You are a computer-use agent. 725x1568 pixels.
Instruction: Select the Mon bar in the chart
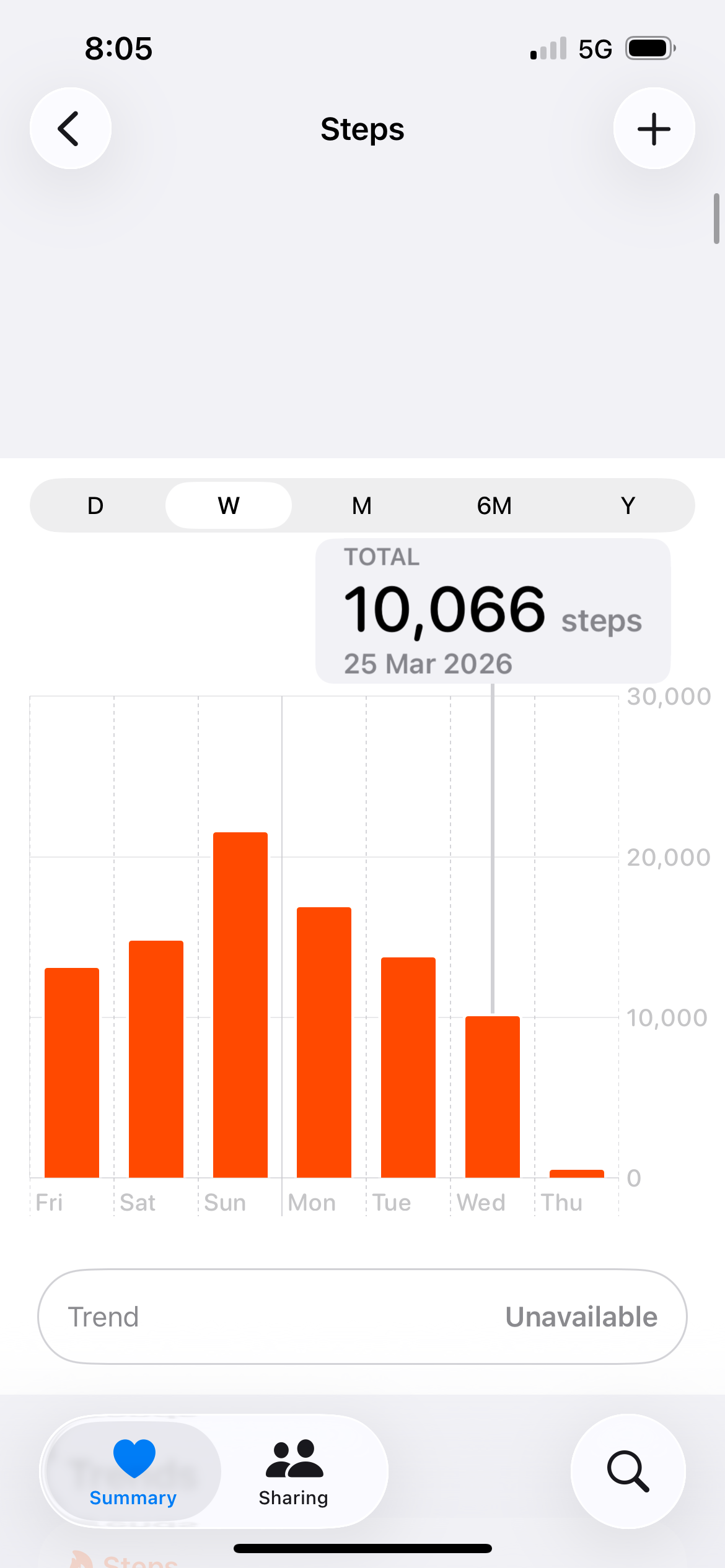click(324, 1042)
